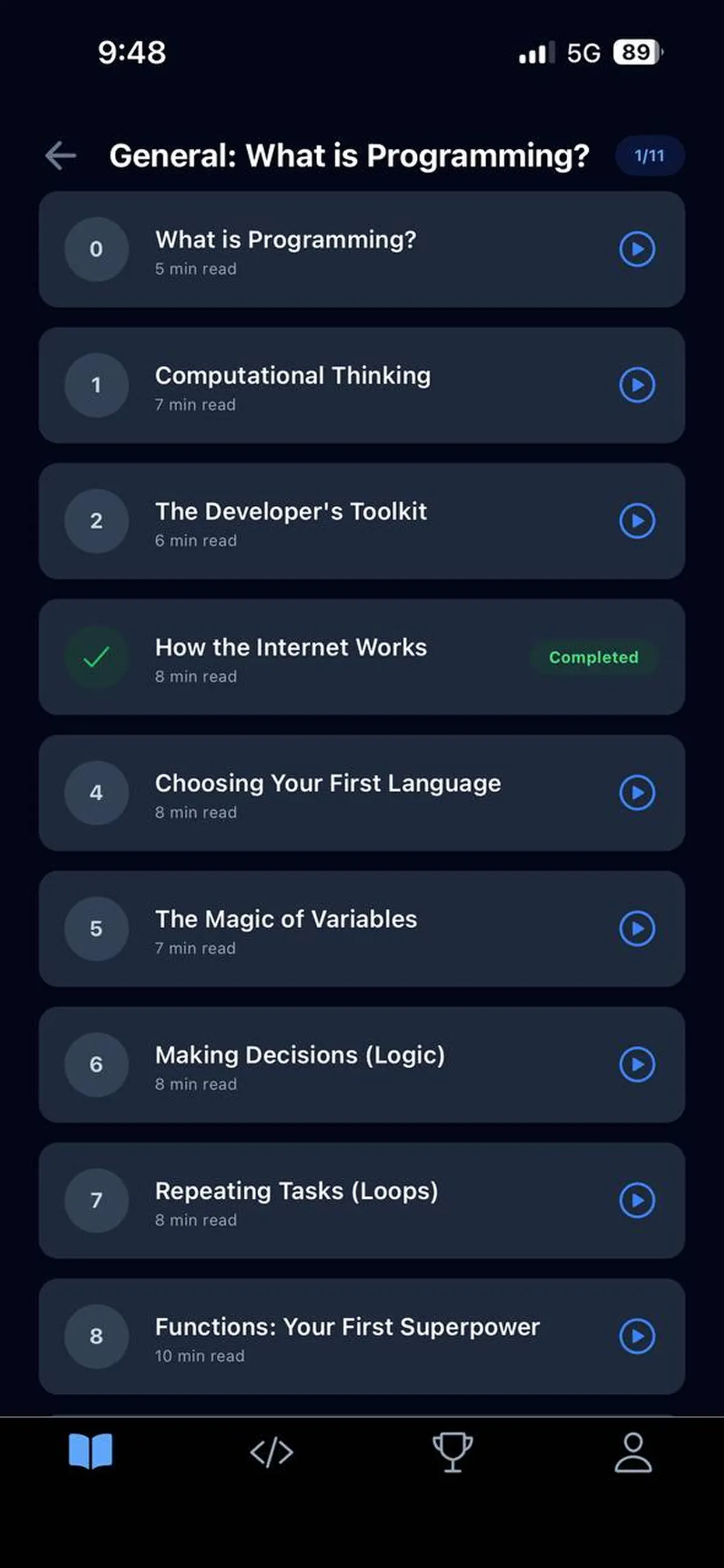The height and width of the screenshot is (1568, 724).
Task: Play The Magic of Variables lesson
Action: coord(637,929)
